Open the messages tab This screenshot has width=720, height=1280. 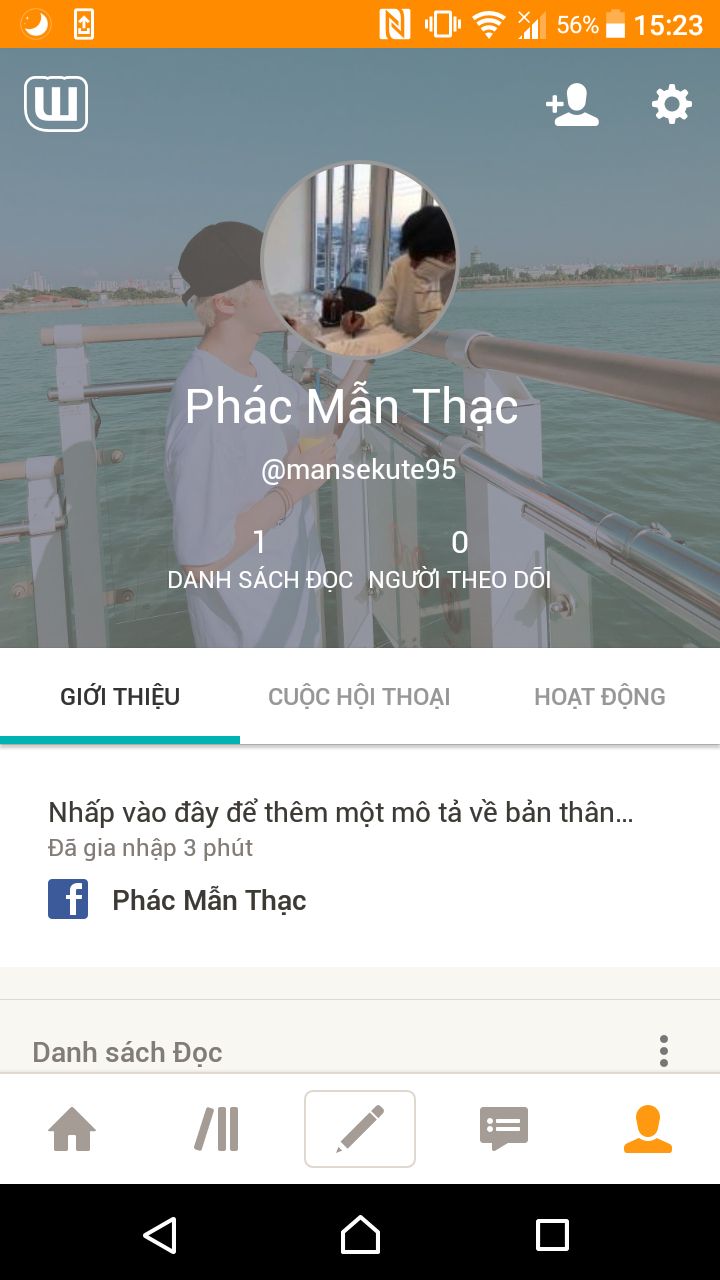(x=504, y=1130)
